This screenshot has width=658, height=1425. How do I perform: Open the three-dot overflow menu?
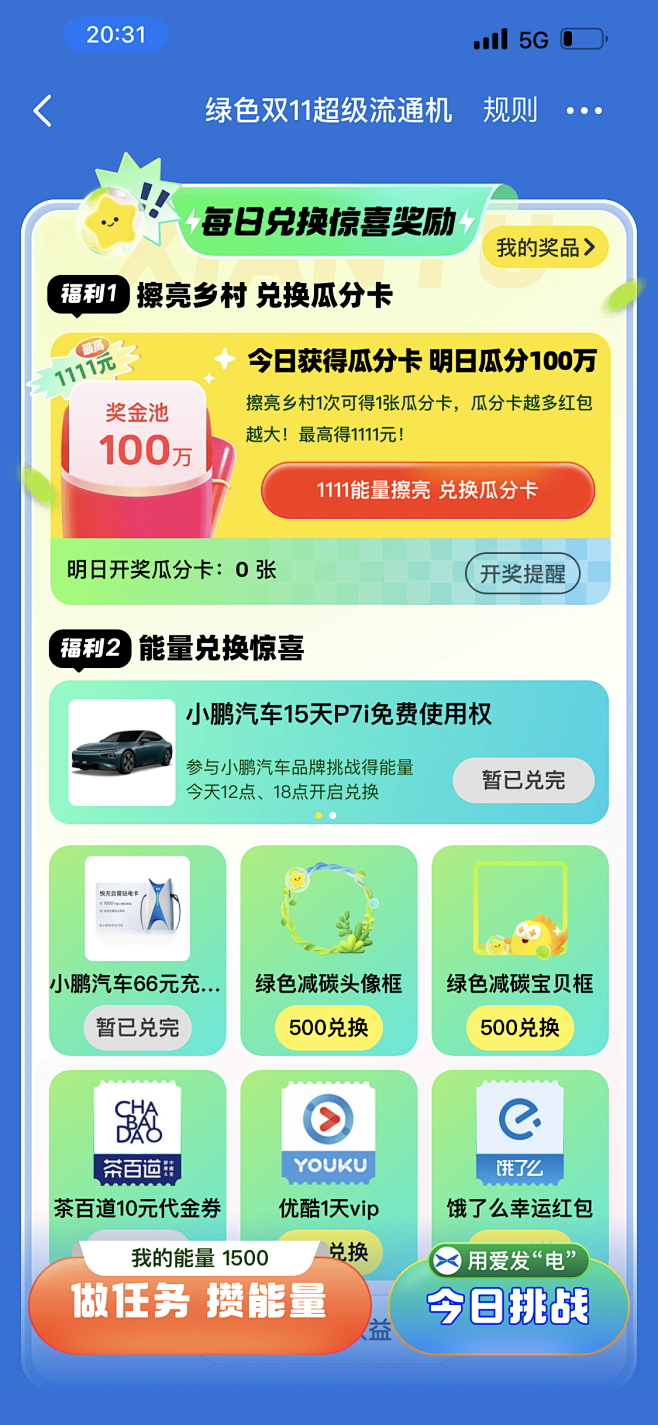pos(584,111)
